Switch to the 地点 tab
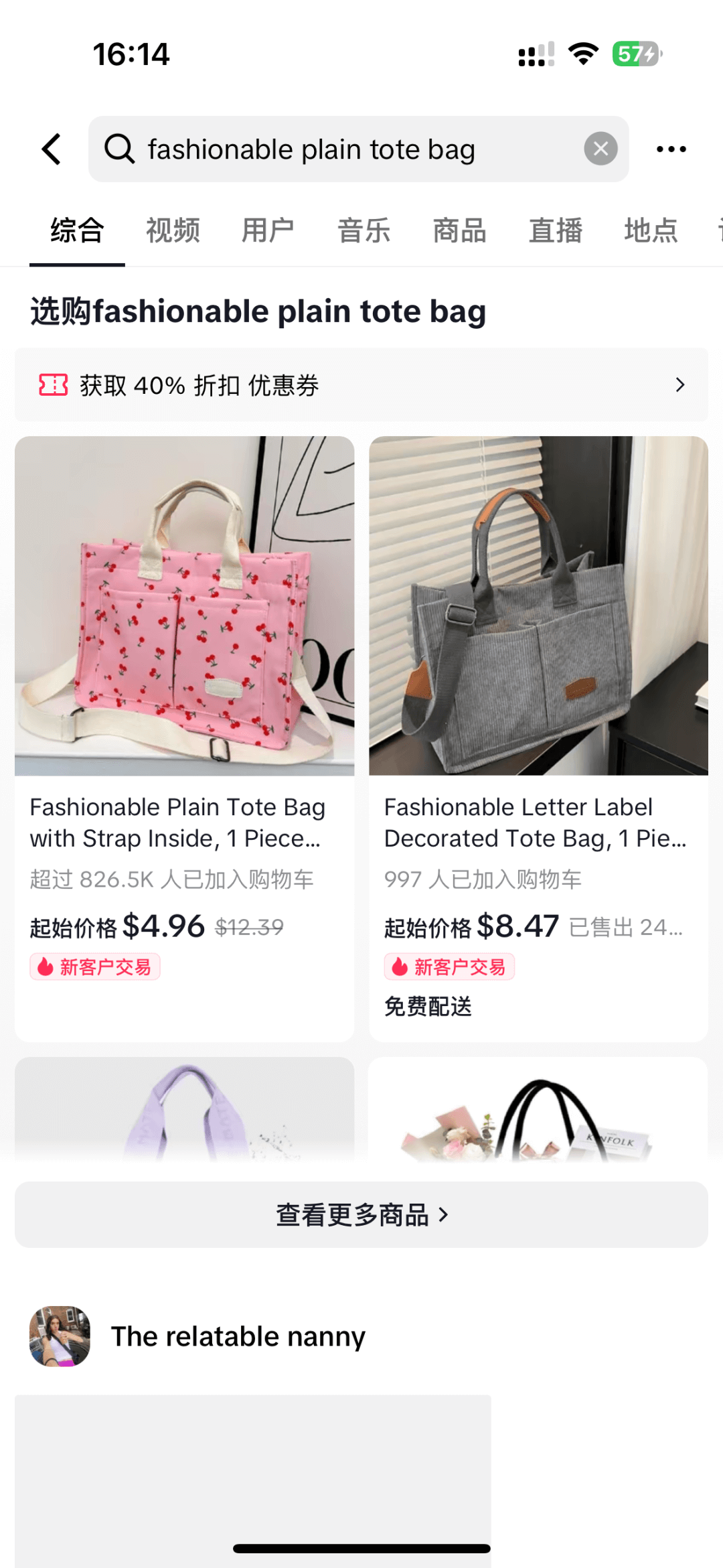Viewport: 723px width, 1568px height. (651, 231)
